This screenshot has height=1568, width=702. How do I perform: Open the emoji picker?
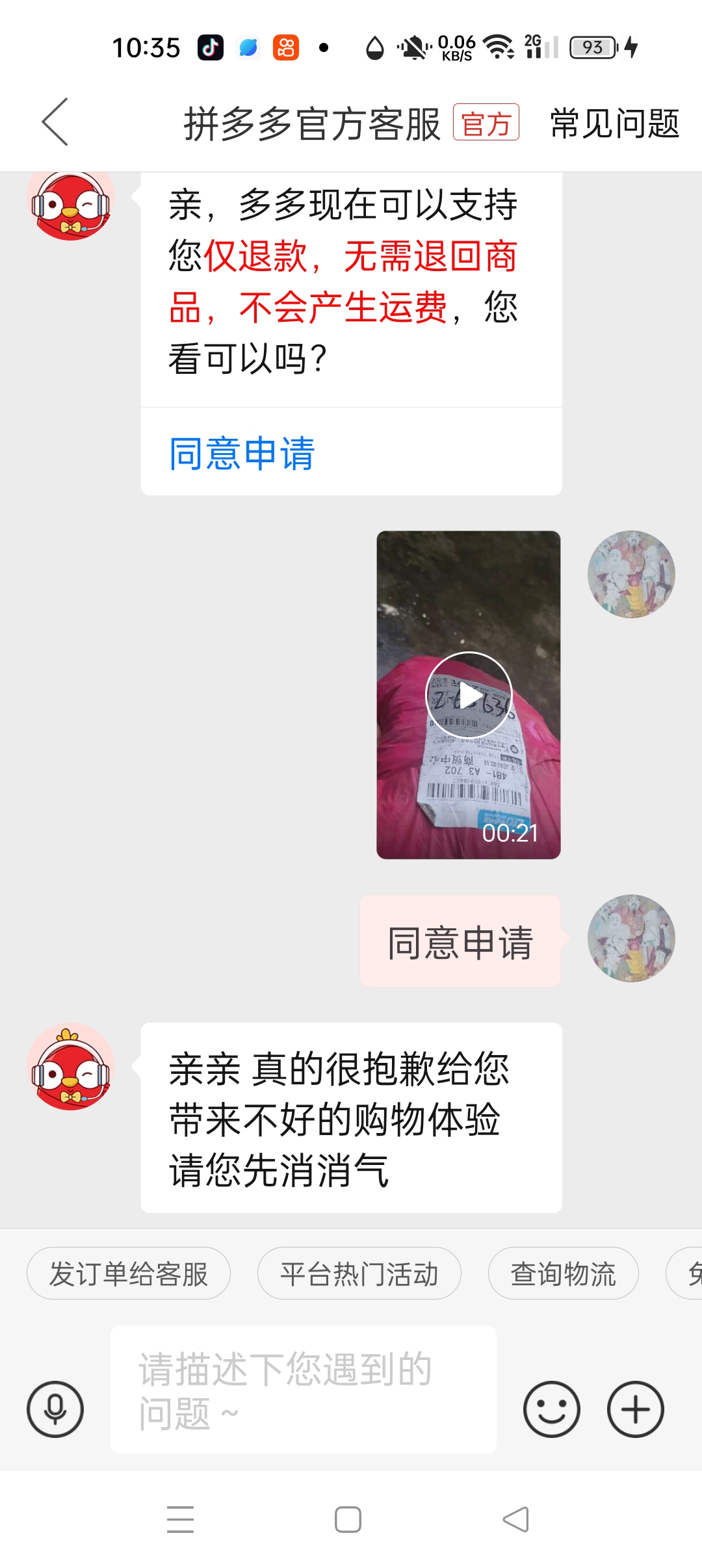551,1409
